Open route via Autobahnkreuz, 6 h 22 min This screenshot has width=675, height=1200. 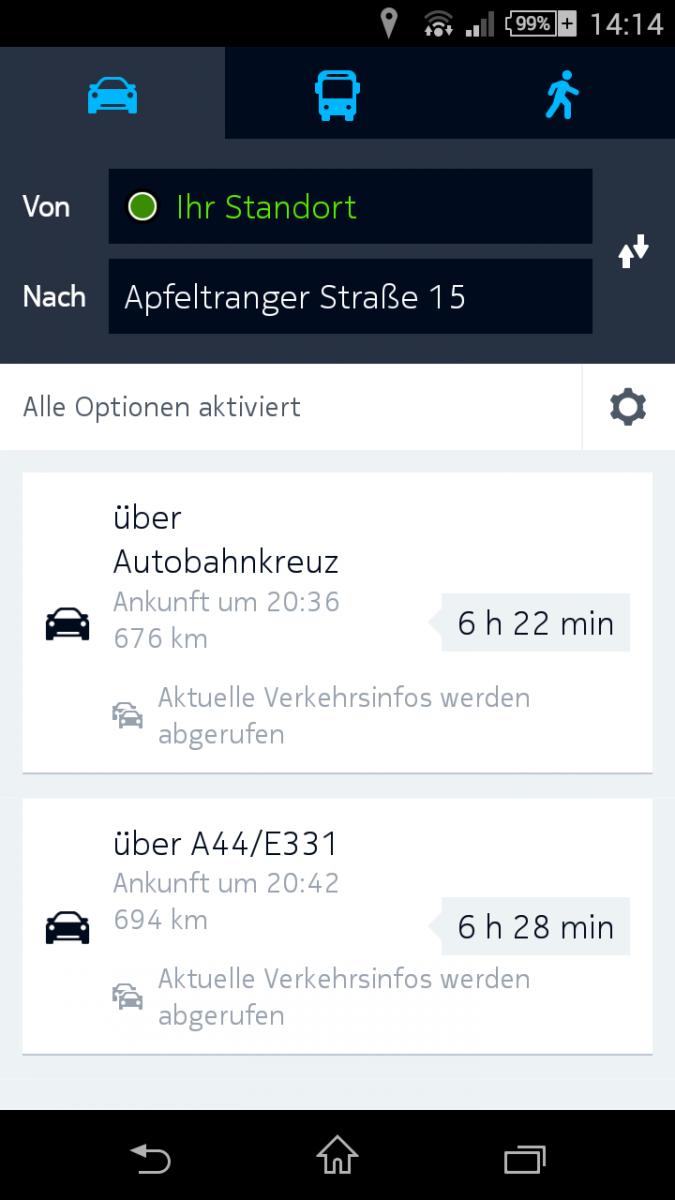337,623
